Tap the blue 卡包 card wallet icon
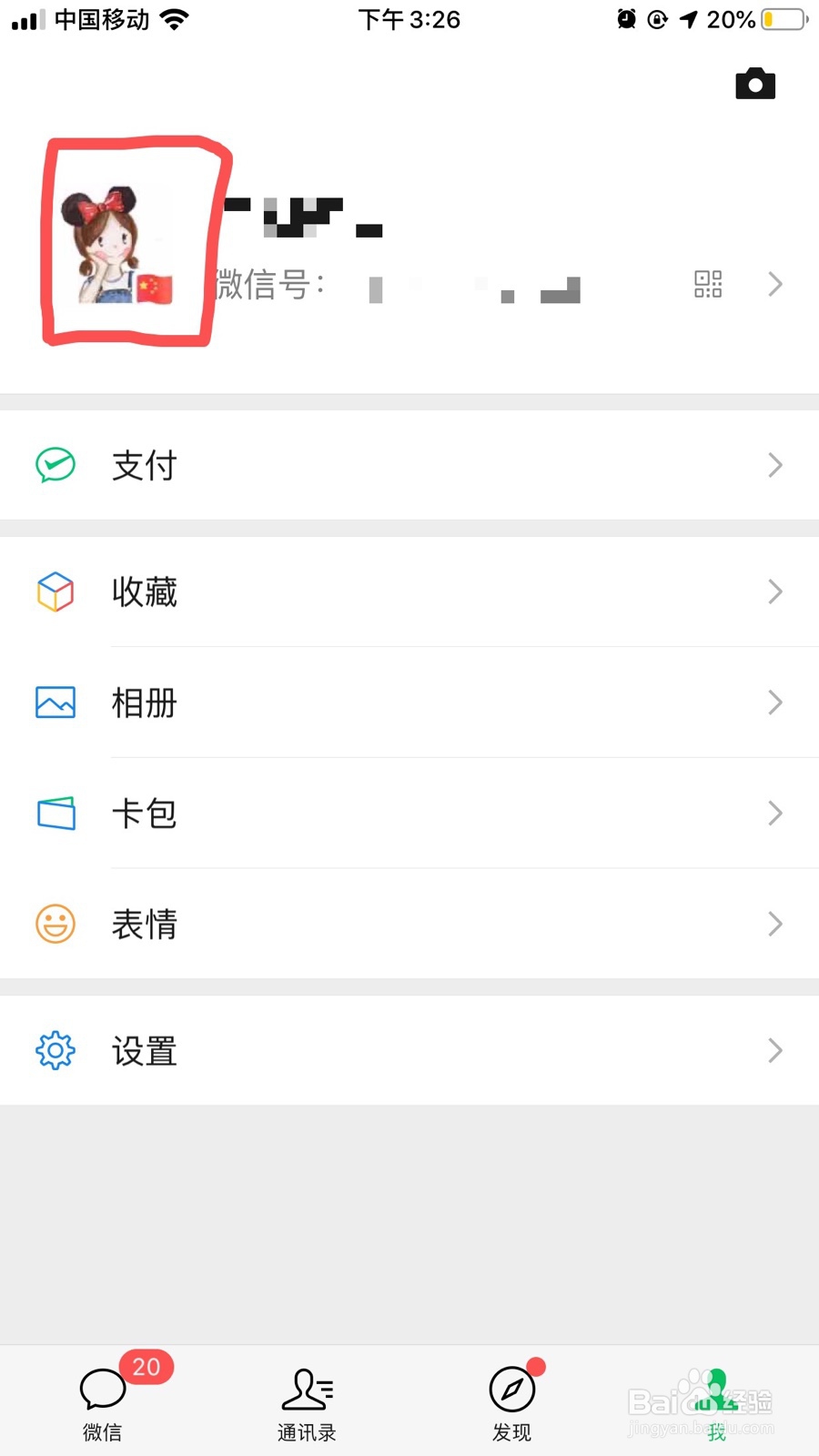This screenshot has height=1456, width=819. 55,814
